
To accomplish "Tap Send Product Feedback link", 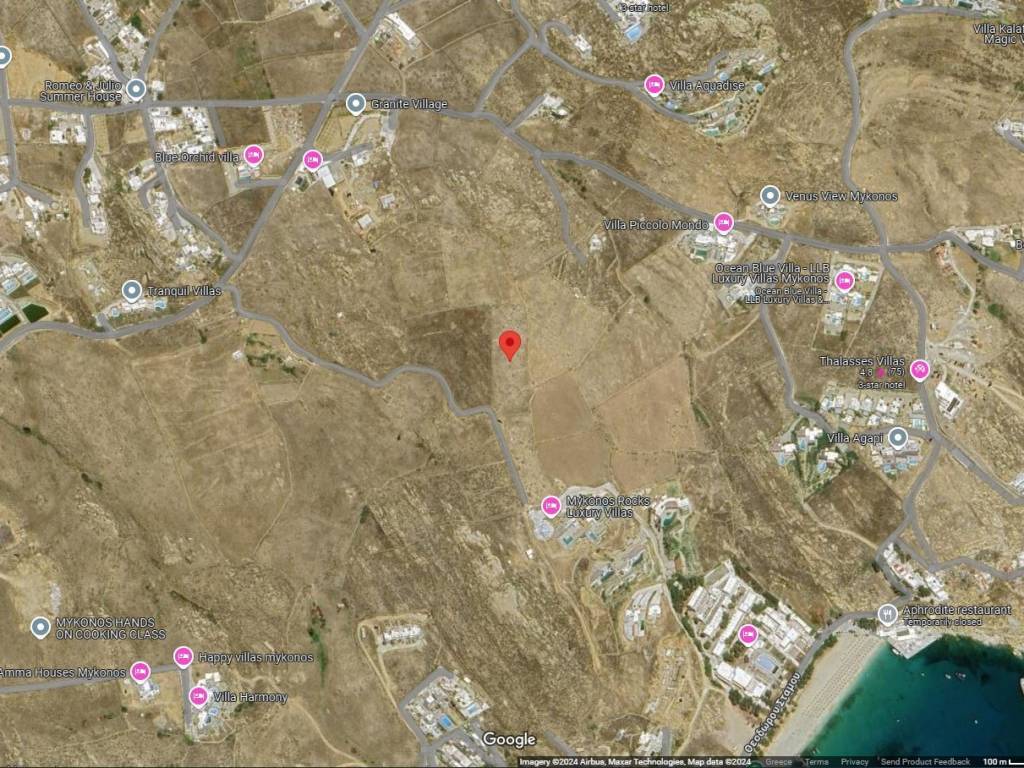I will tap(925, 762).
